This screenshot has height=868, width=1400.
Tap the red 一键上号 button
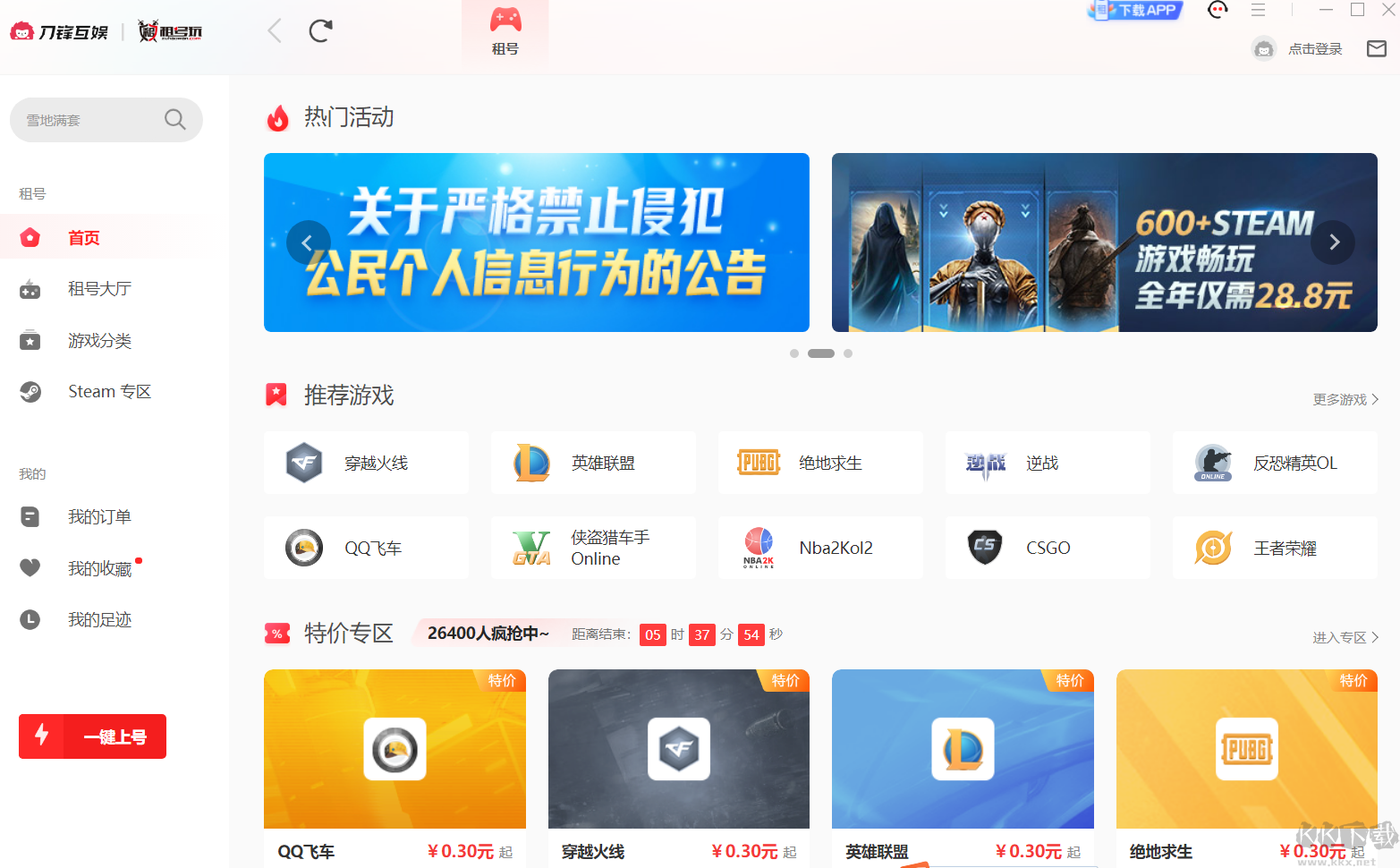(x=93, y=736)
